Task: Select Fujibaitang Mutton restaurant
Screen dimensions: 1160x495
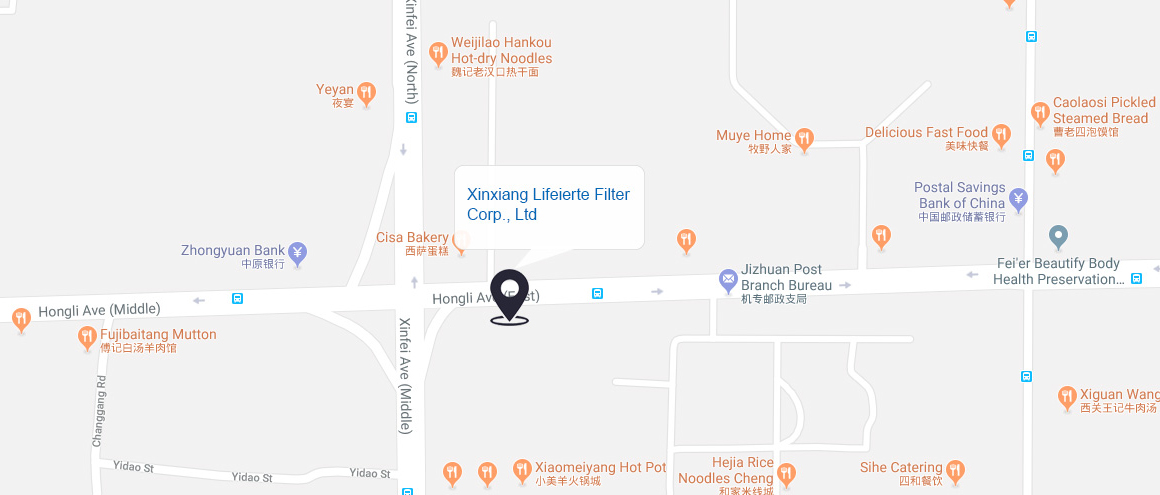Action: [x=87, y=338]
